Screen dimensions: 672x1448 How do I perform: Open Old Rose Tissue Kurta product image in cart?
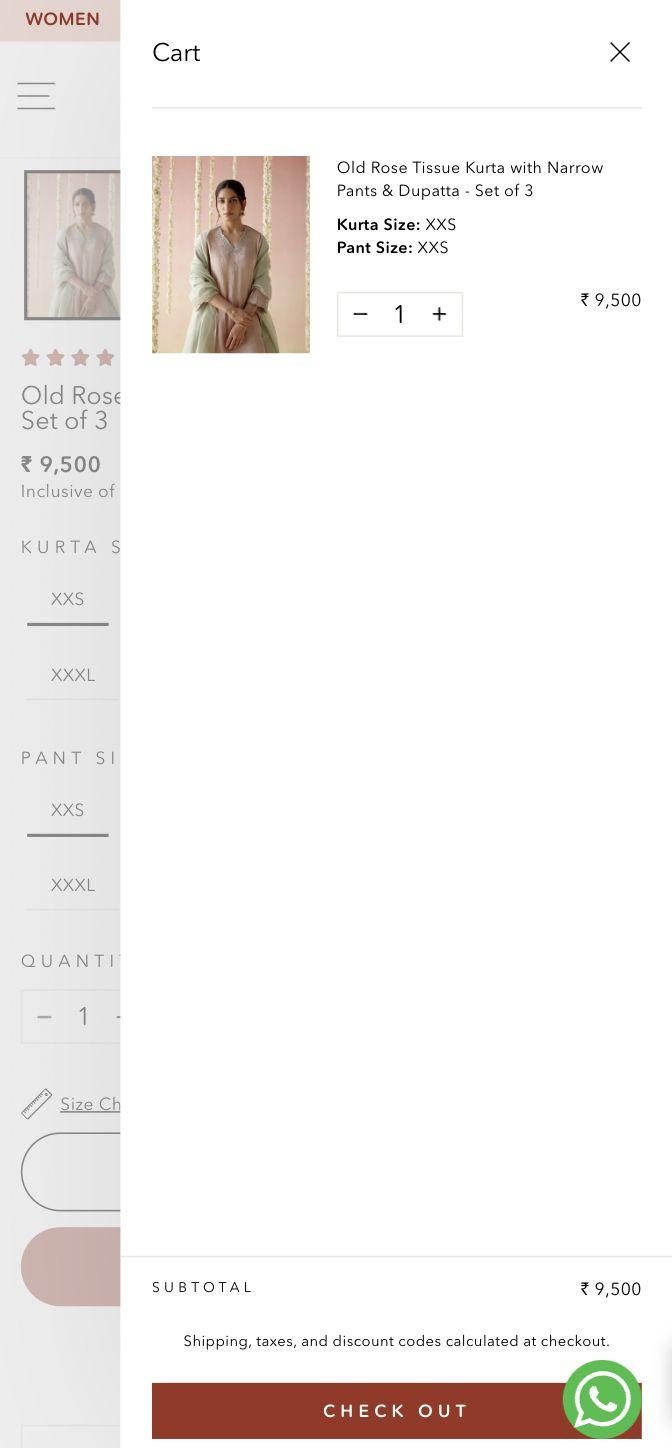coord(231,254)
